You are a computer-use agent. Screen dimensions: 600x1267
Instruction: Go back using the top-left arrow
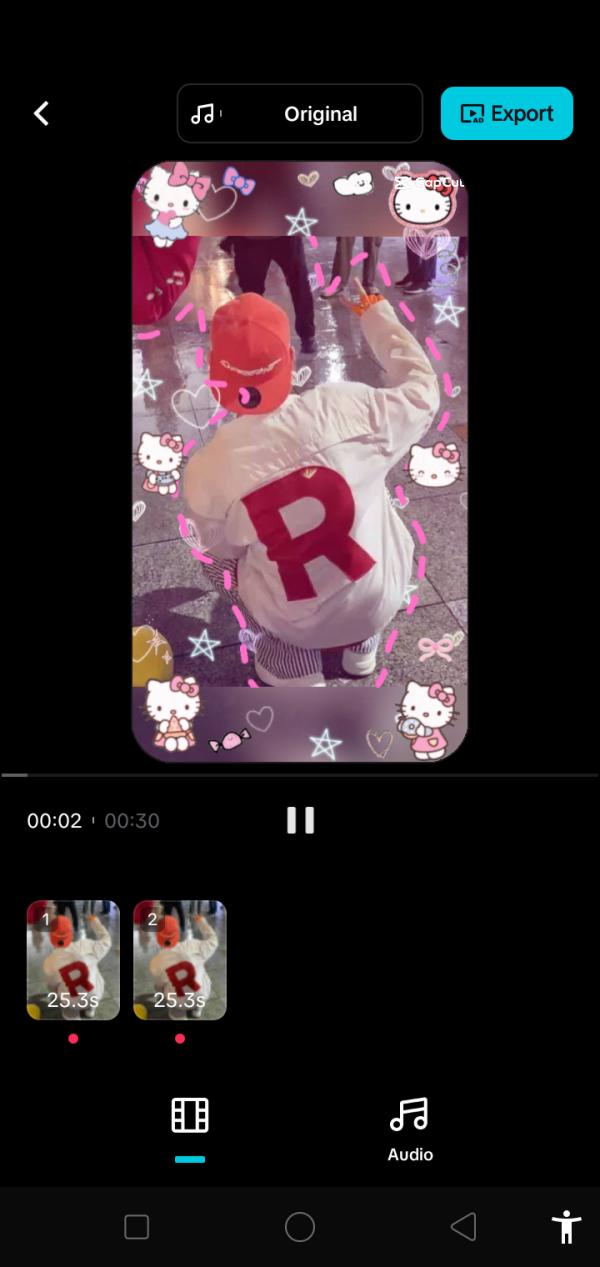(41, 114)
